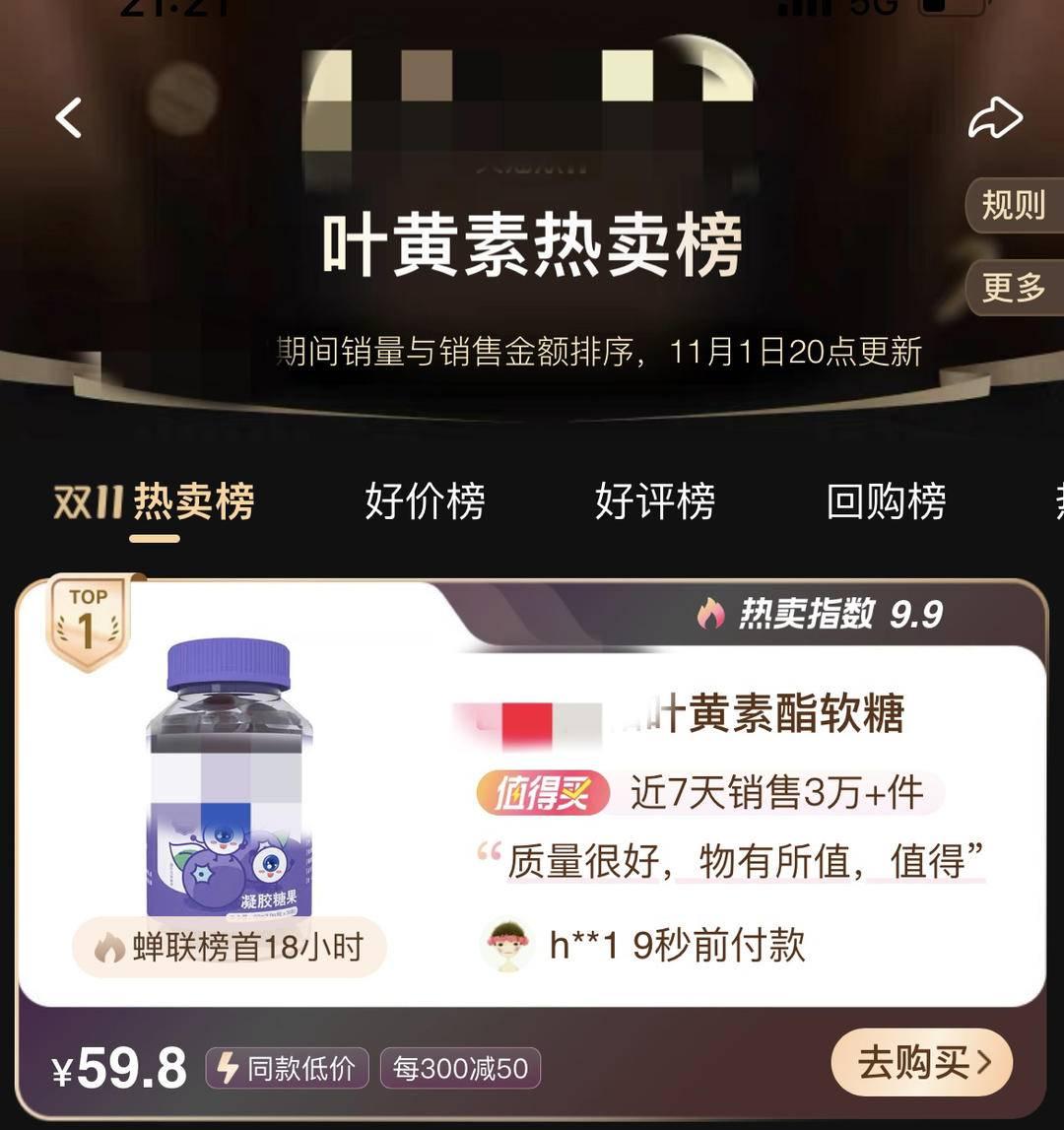Tap the 更多 button
The image size is (1064, 1130).
1013,288
